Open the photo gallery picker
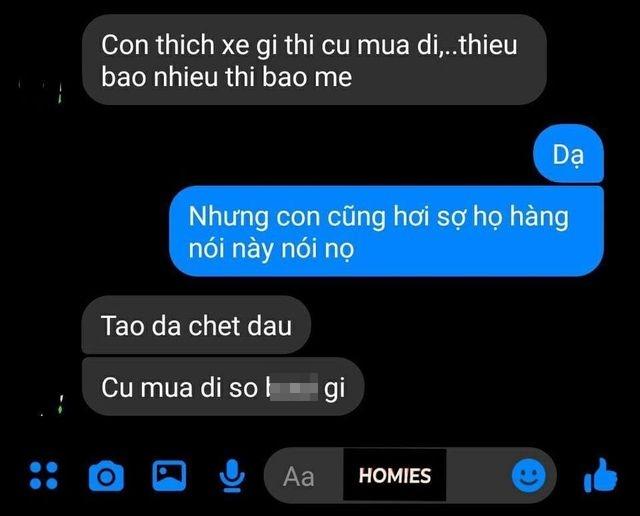Viewport: 640px width, 516px height. (x=169, y=477)
